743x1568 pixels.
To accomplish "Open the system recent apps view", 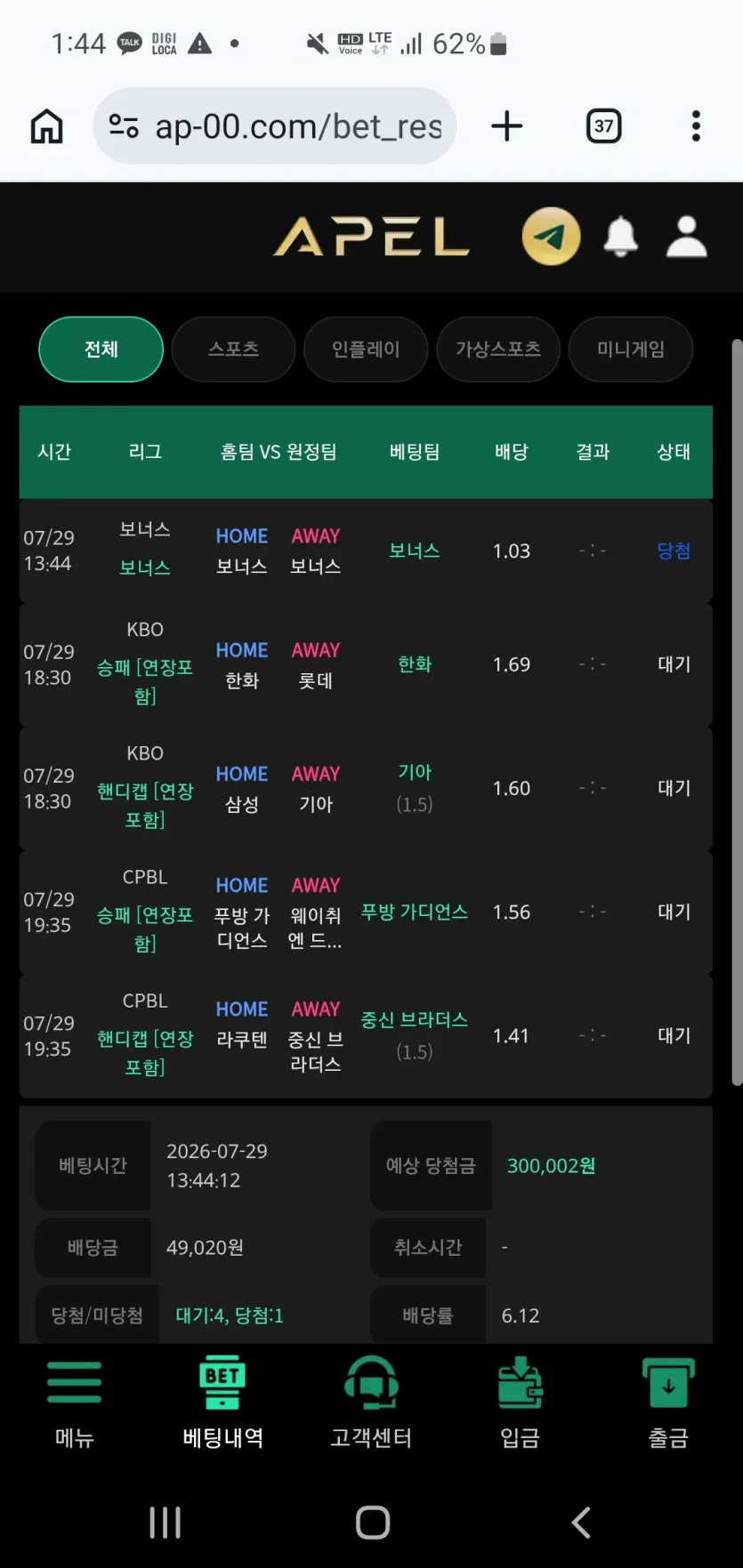I will [166, 1523].
